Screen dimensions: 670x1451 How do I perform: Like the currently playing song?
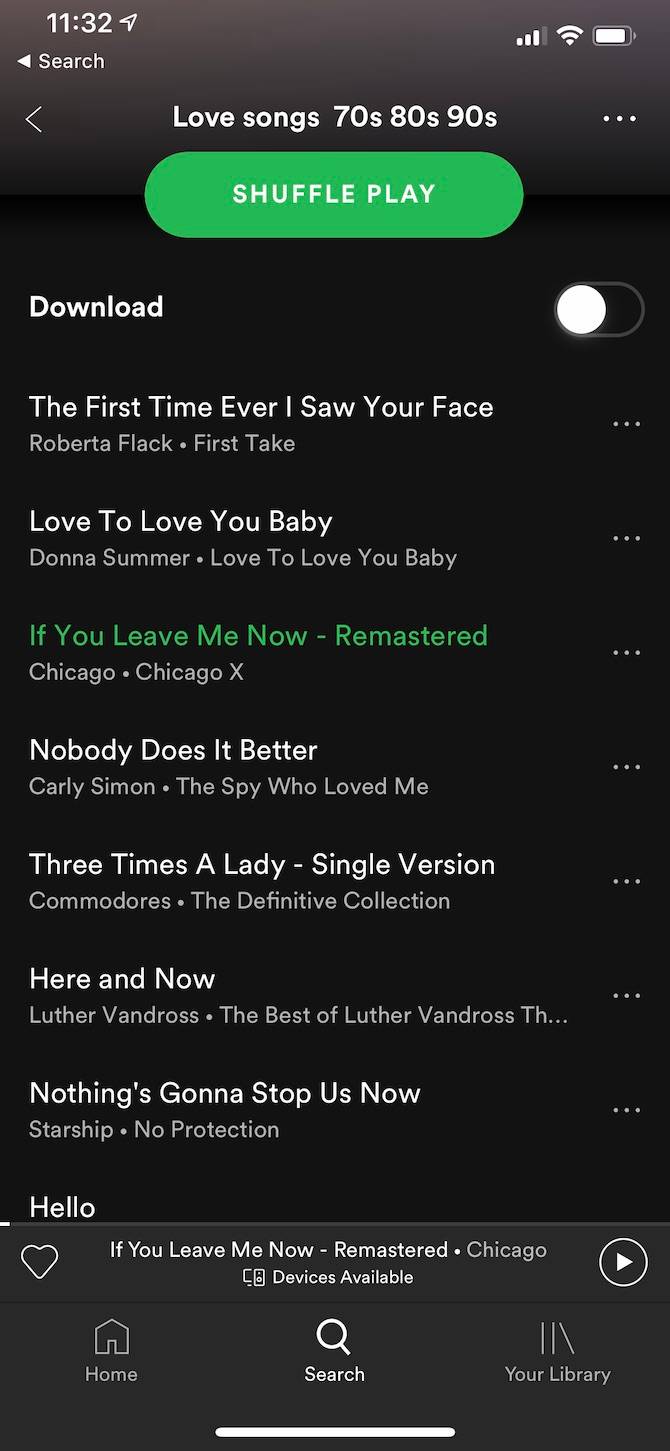pyautogui.click(x=40, y=1262)
